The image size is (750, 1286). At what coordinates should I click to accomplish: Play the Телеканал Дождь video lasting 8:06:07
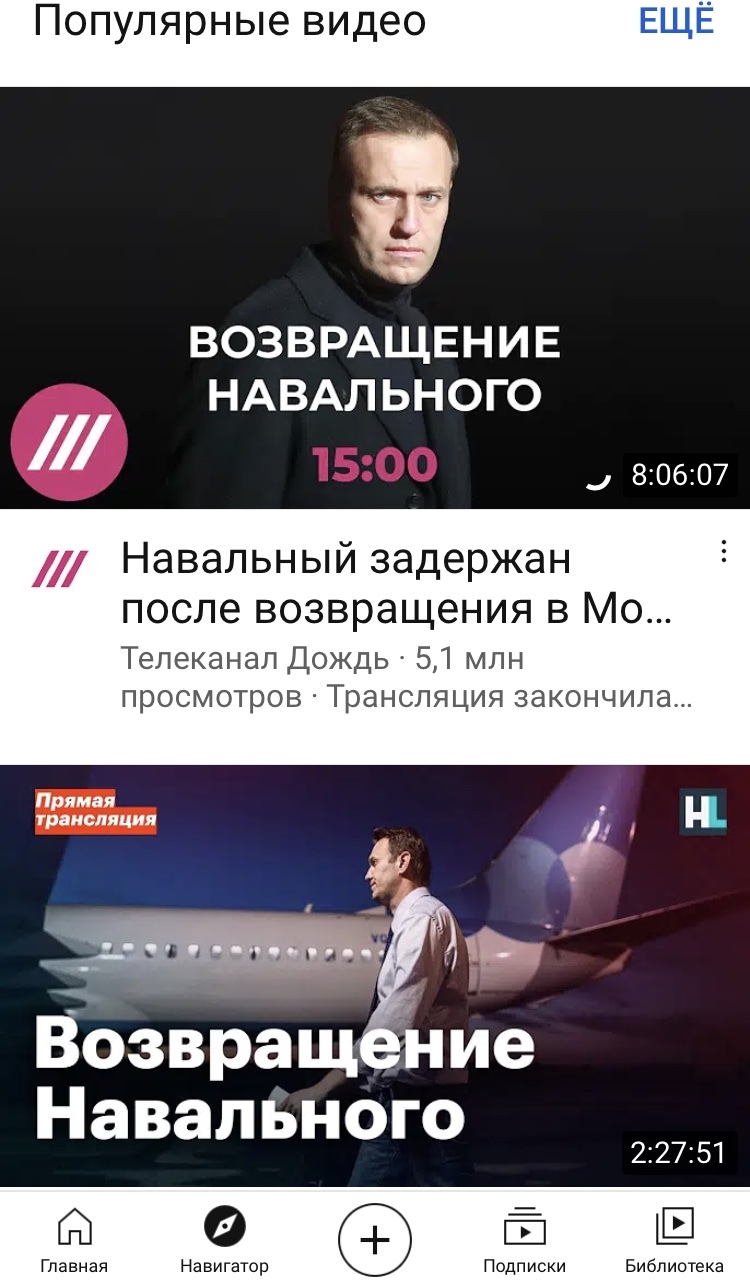click(x=375, y=298)
